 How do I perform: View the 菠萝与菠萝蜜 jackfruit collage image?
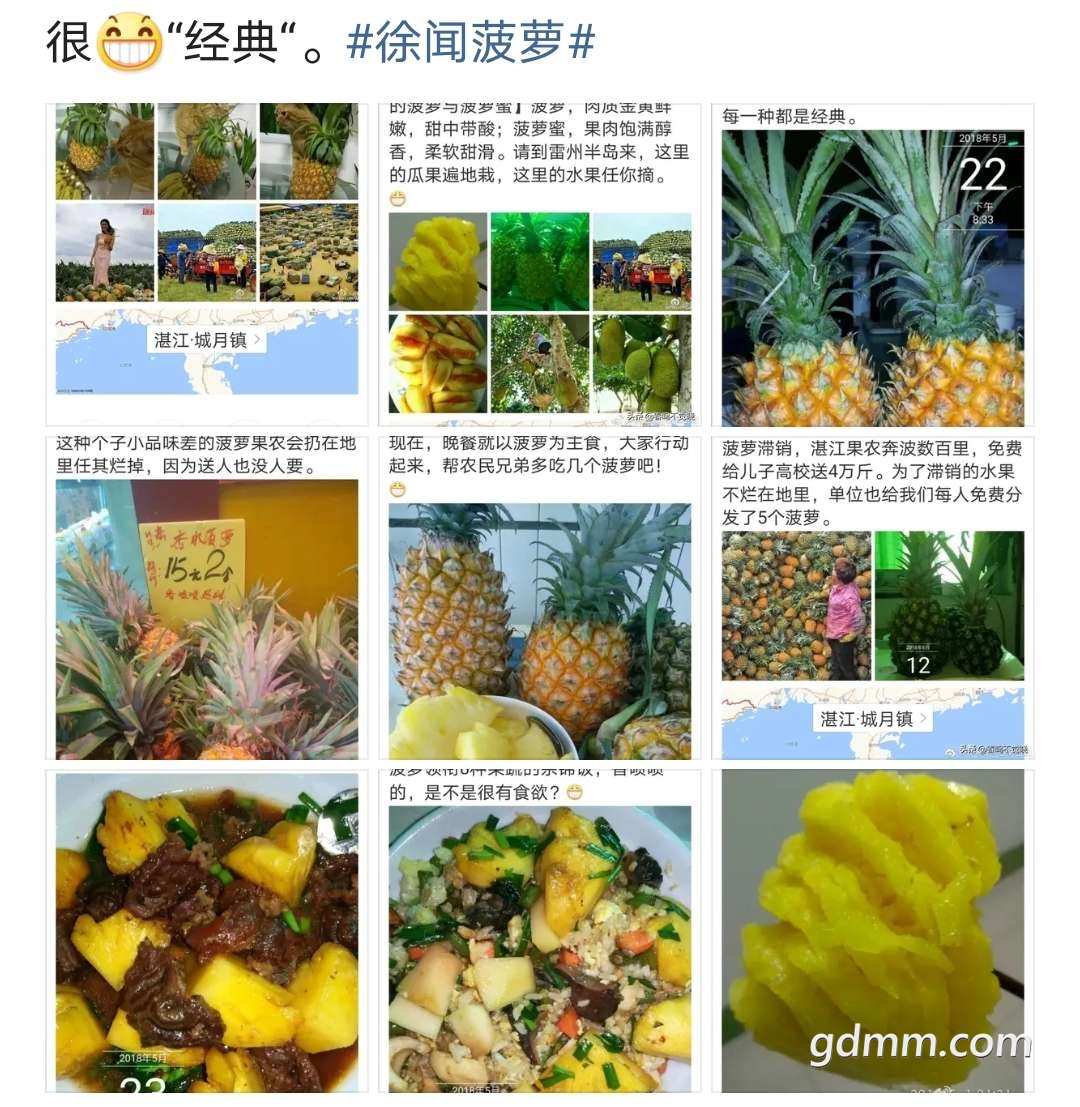pyautogui.click(x=540, y=264)
